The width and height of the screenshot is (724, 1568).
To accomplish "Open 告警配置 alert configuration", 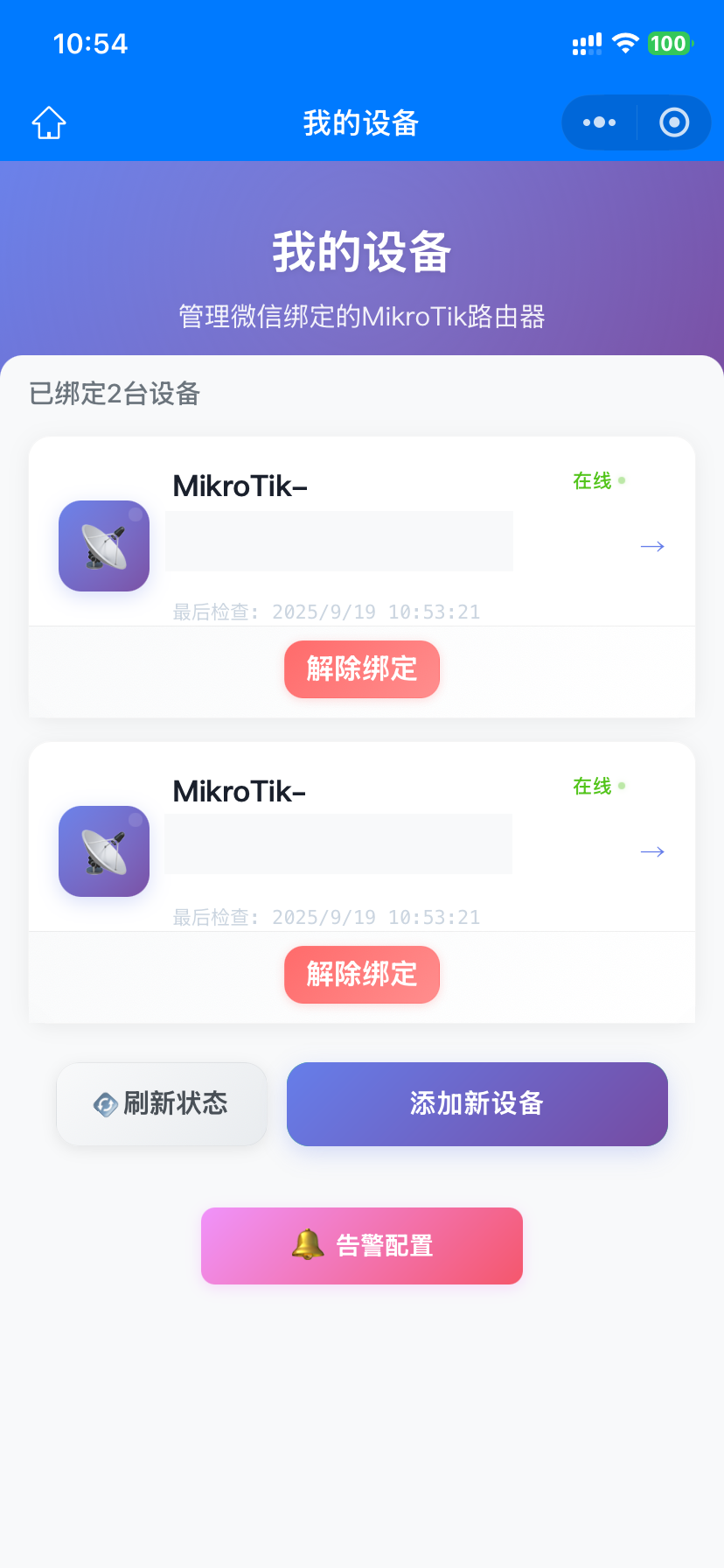I will tap(362, 1246).
